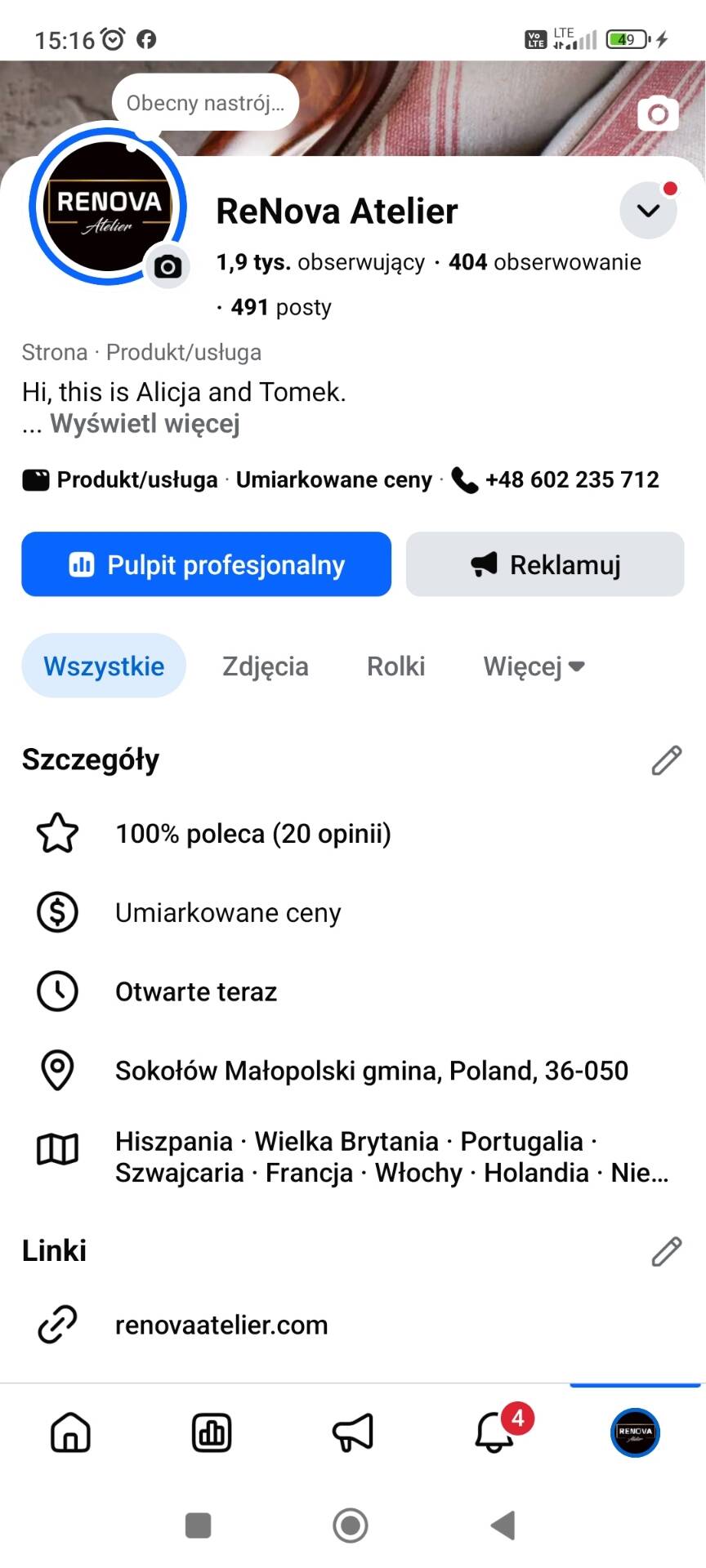Edit the Linki section

coord(667,1250)
